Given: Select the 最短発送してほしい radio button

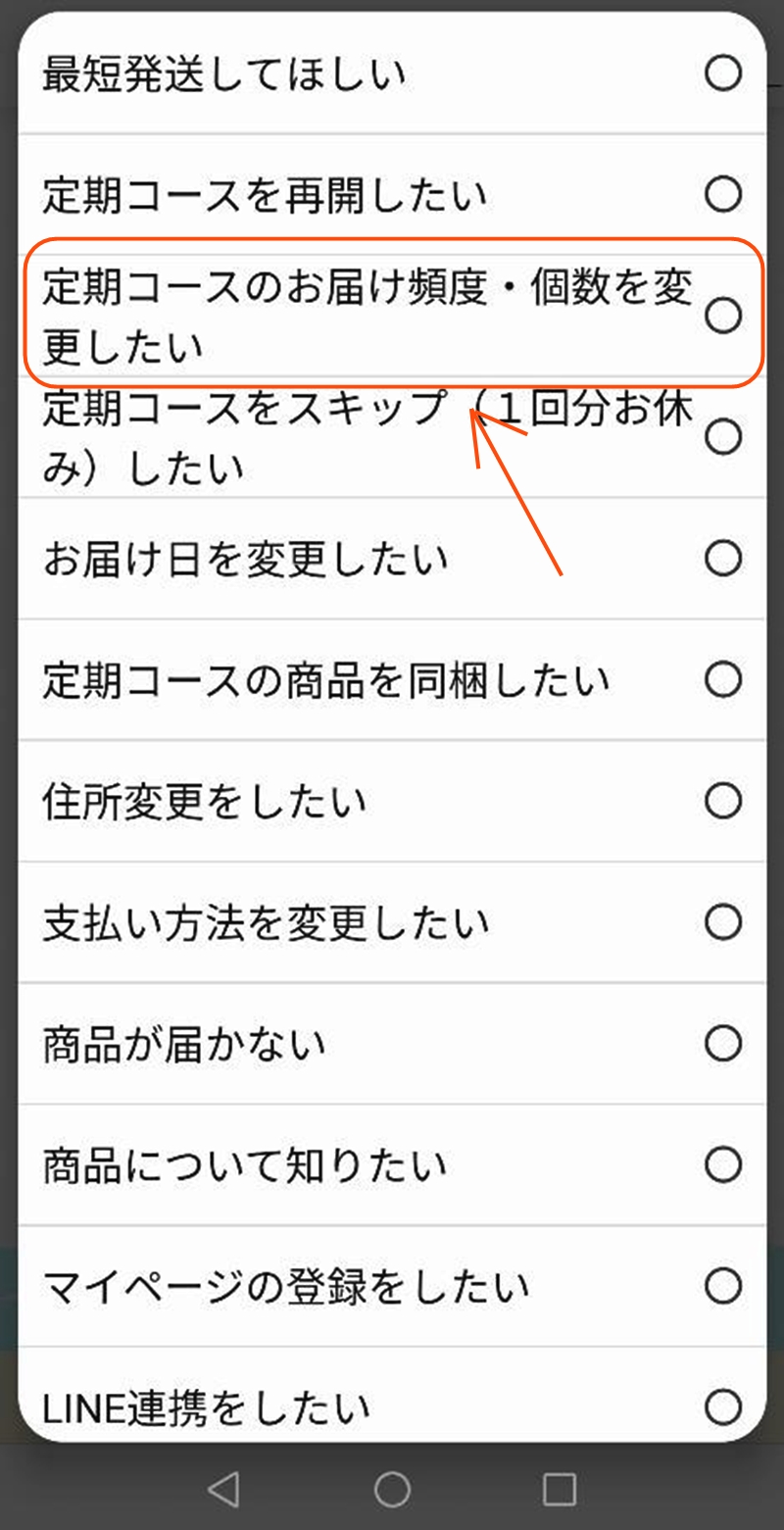Looking at the screenshot, I should click(x=723, y=73).
